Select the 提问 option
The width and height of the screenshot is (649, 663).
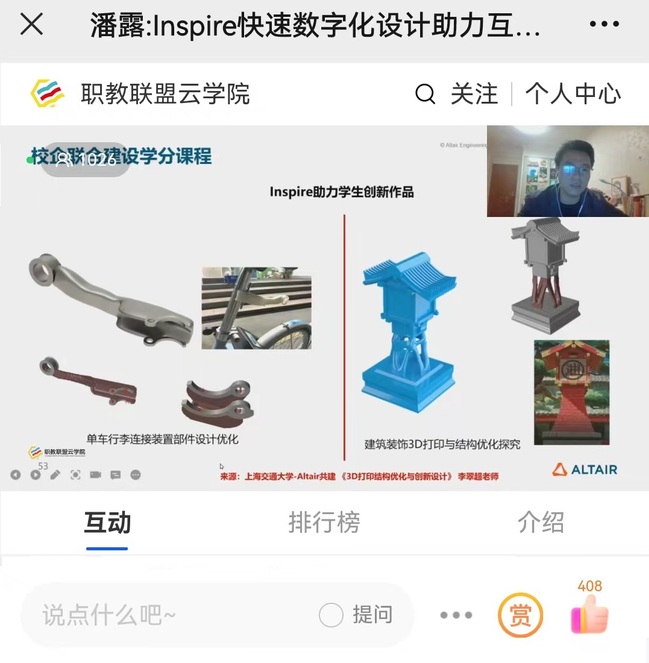tap(356, 614)
